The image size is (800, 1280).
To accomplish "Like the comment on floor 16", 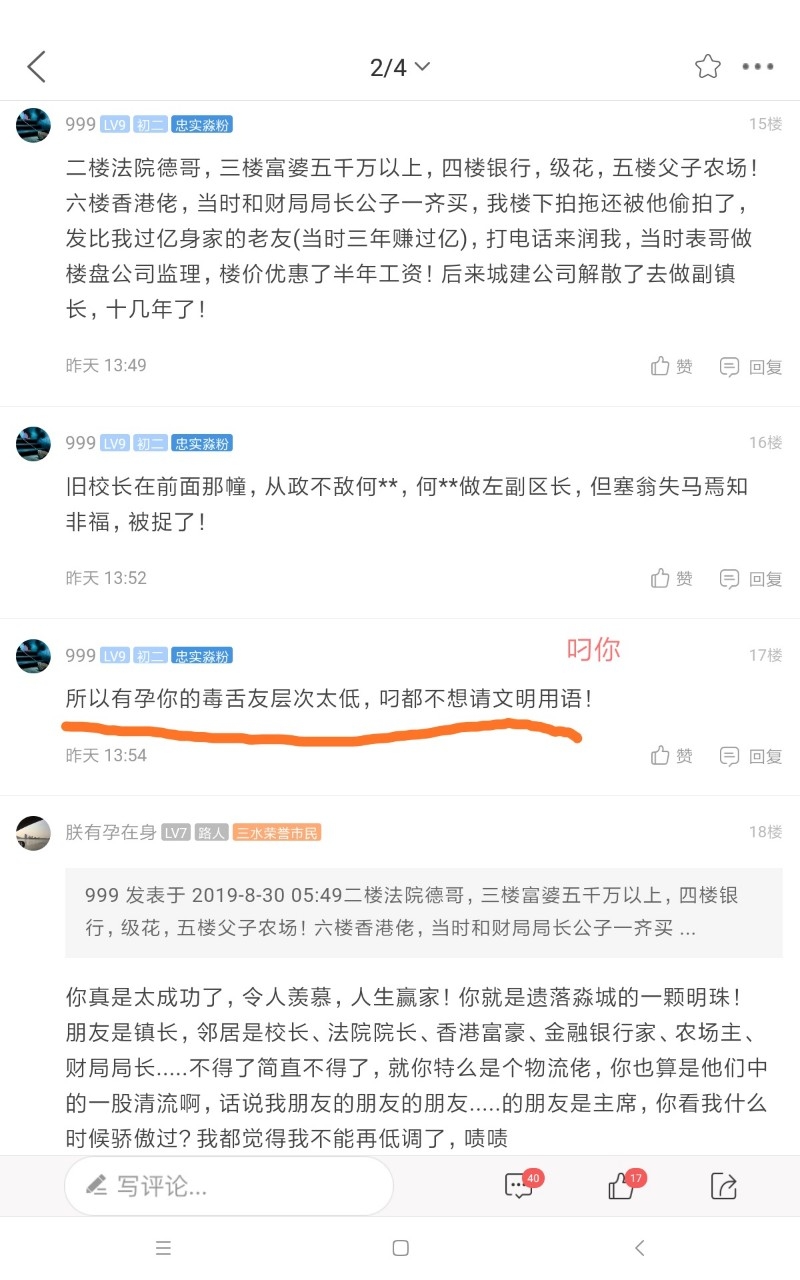I will [x=671, y=578].
